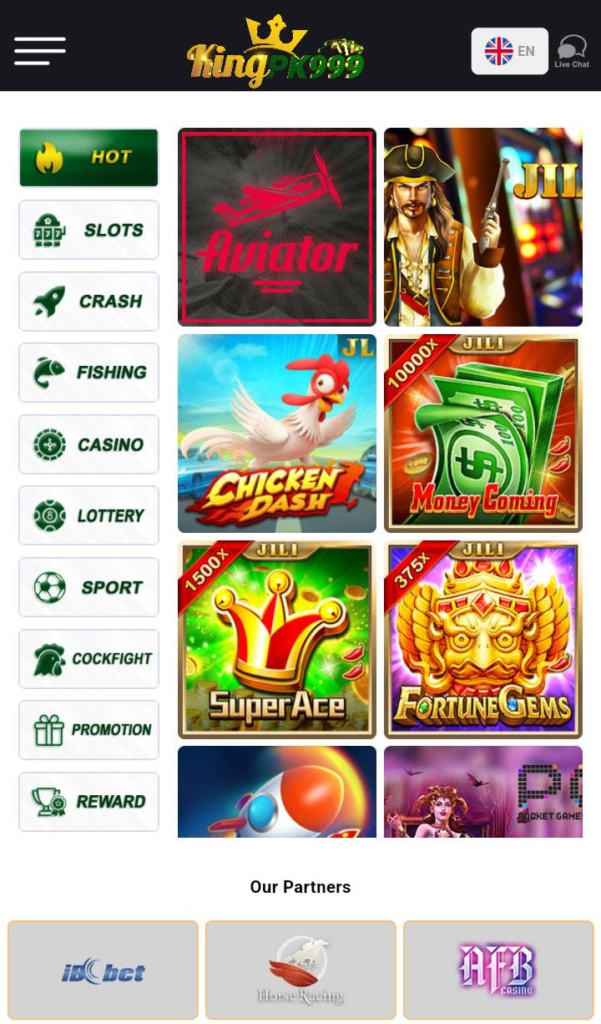Image resolution: width=601 pixels, height=1024 pixels.
Task: Open the hamburger menu
Action: pos(40,51)
